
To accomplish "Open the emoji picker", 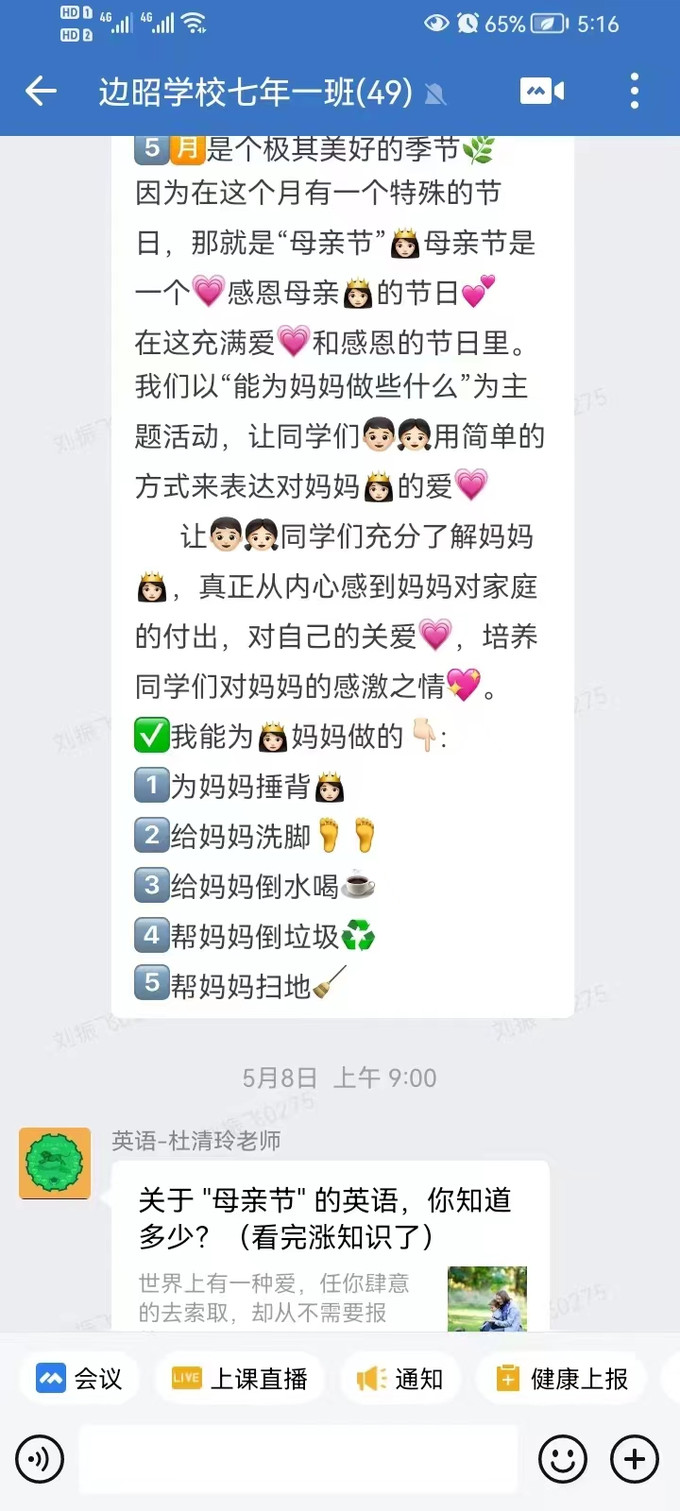I will 562,1459.
